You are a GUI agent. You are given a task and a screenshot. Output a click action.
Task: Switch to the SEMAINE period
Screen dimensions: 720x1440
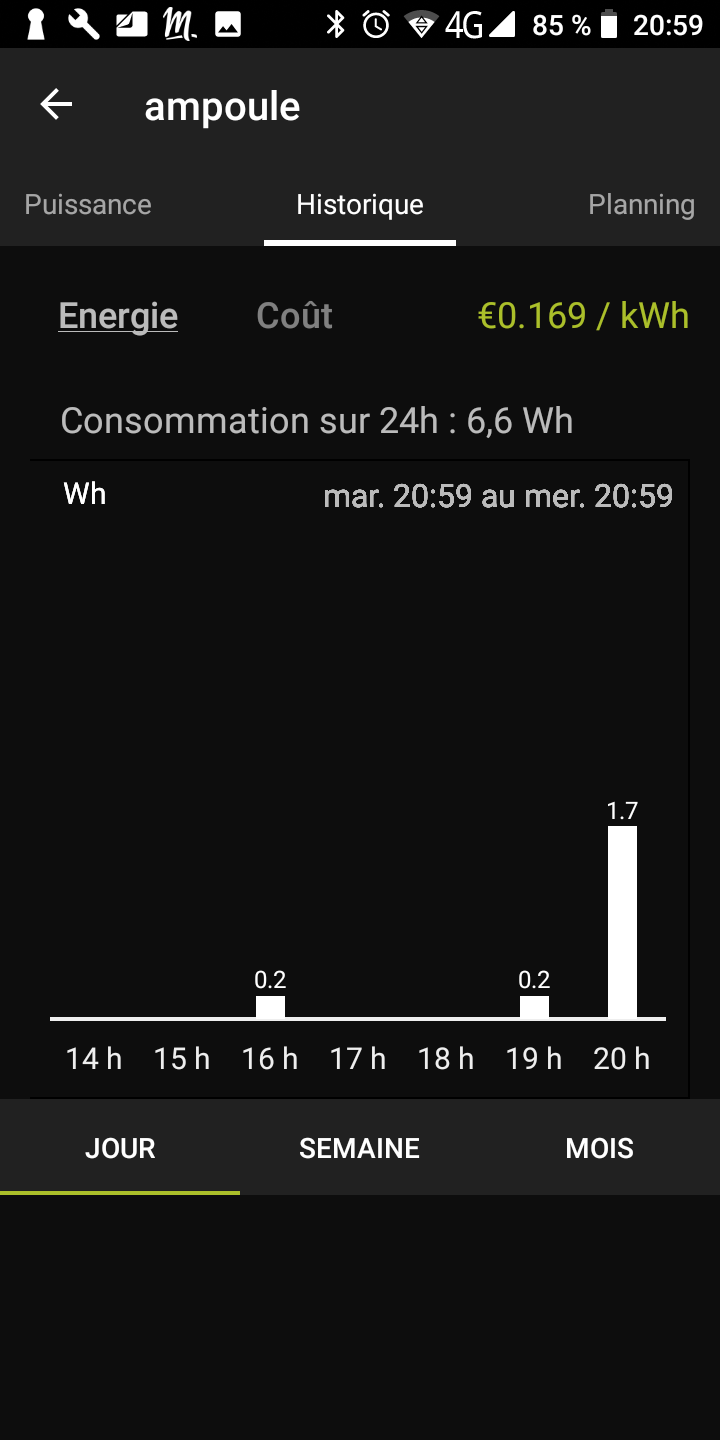coord(360,1148)
